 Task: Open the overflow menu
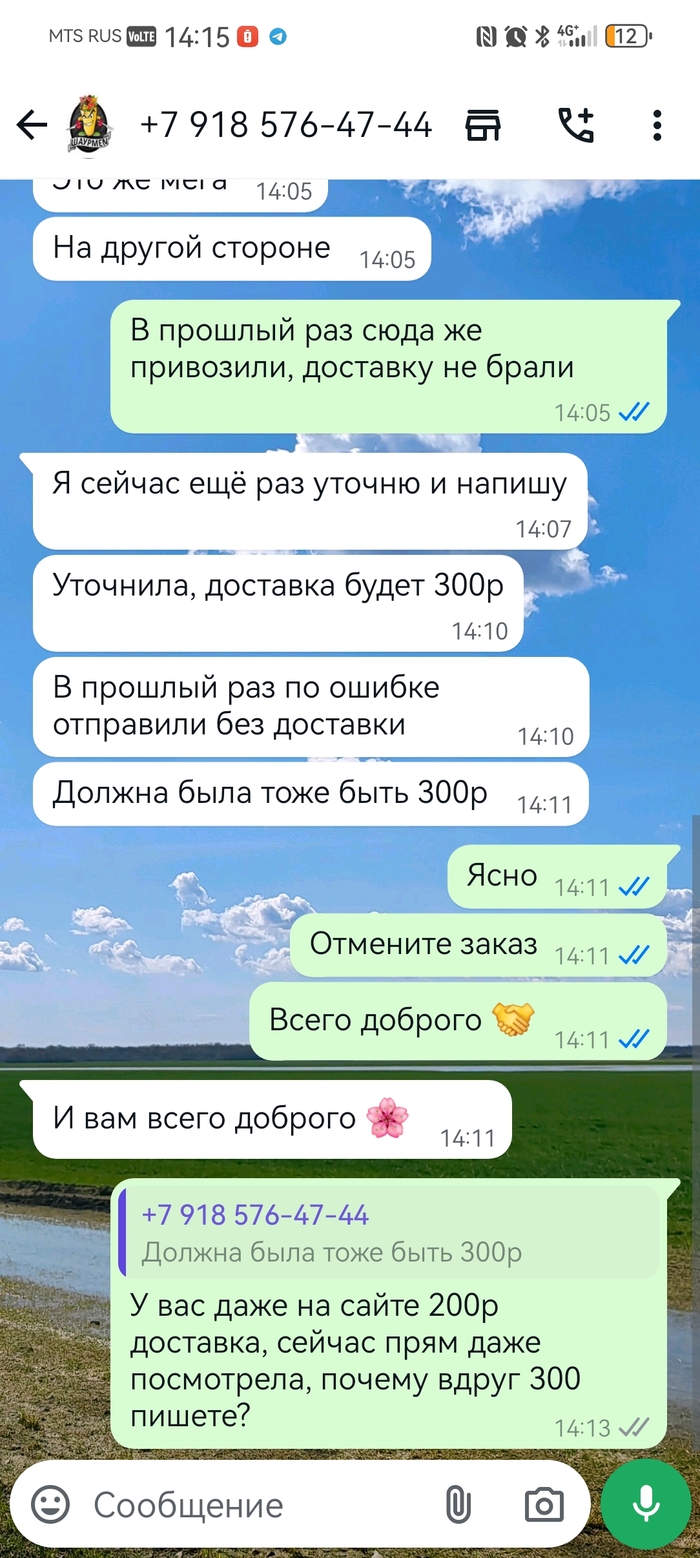[x=656, y=125]
